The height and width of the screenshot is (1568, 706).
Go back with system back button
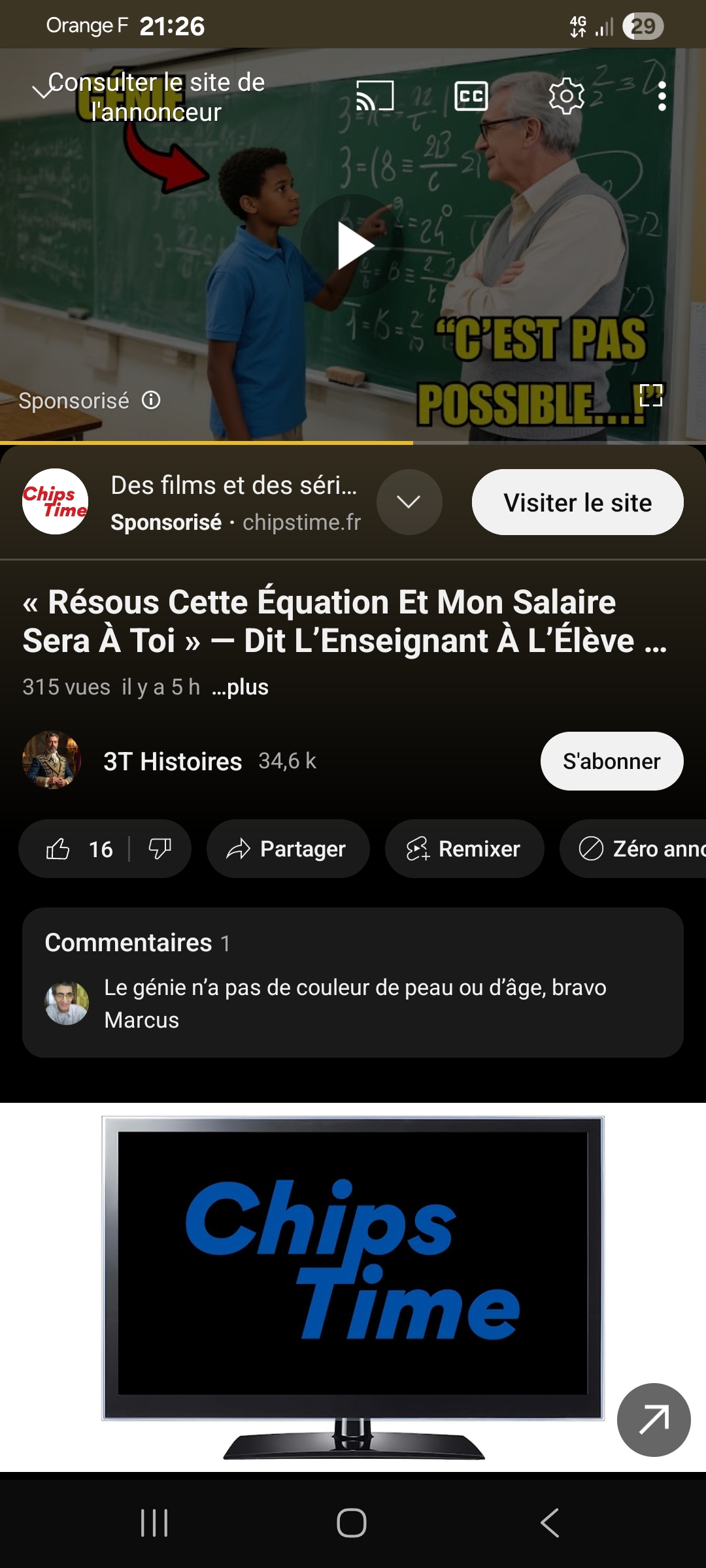pos(550,1522)
